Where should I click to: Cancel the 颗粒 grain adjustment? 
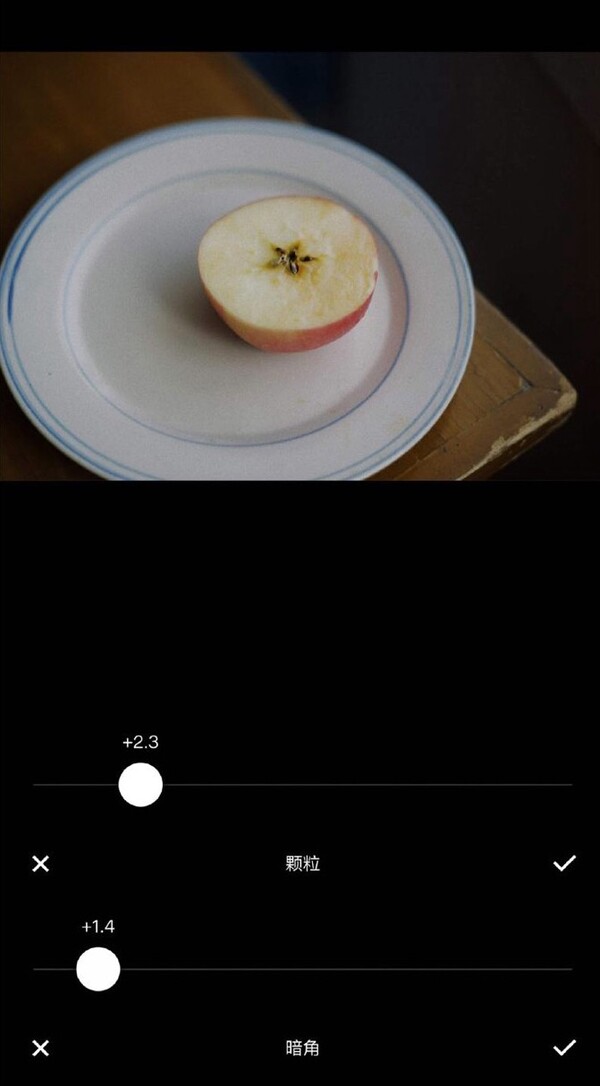[x=40, y=863]
